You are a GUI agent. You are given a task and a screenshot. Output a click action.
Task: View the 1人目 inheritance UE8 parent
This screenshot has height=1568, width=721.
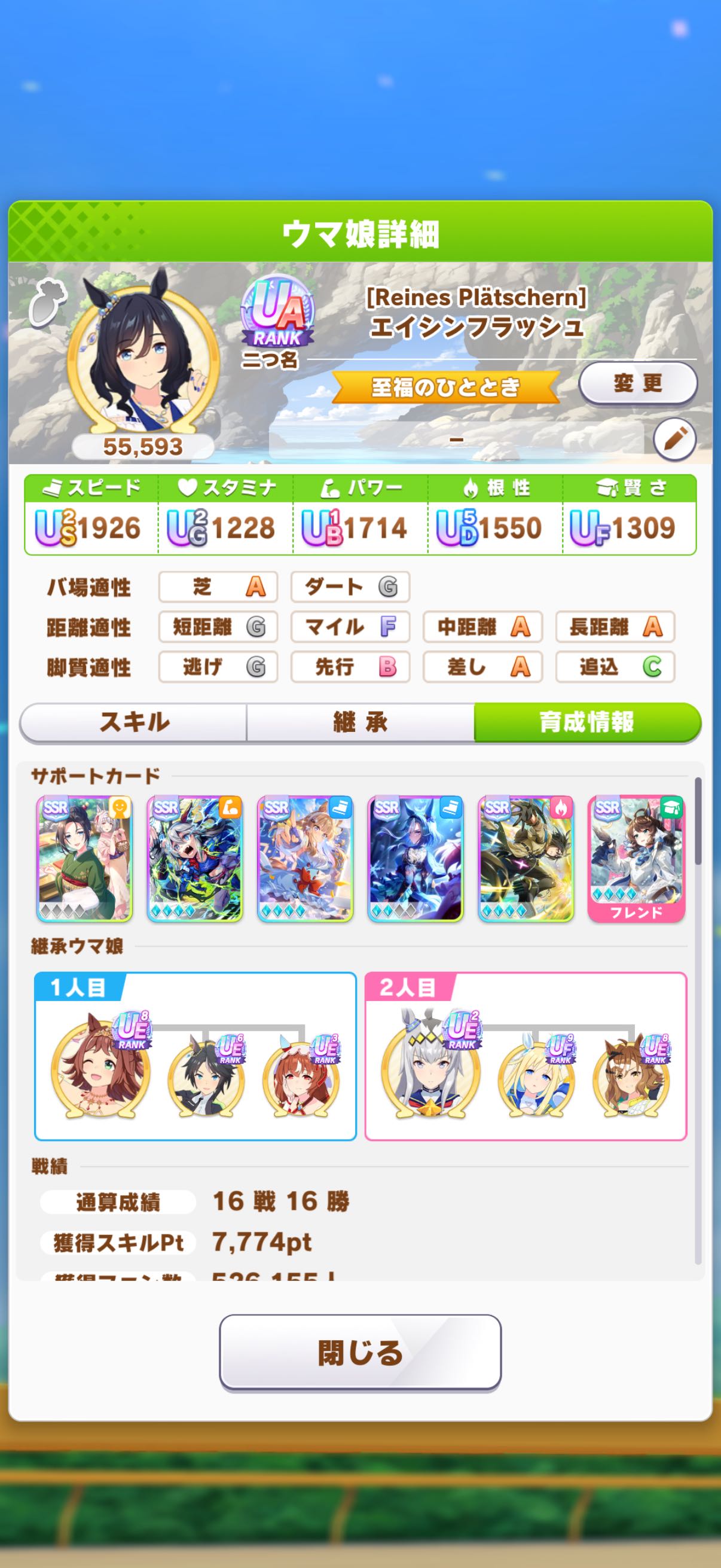point(101,1070)
